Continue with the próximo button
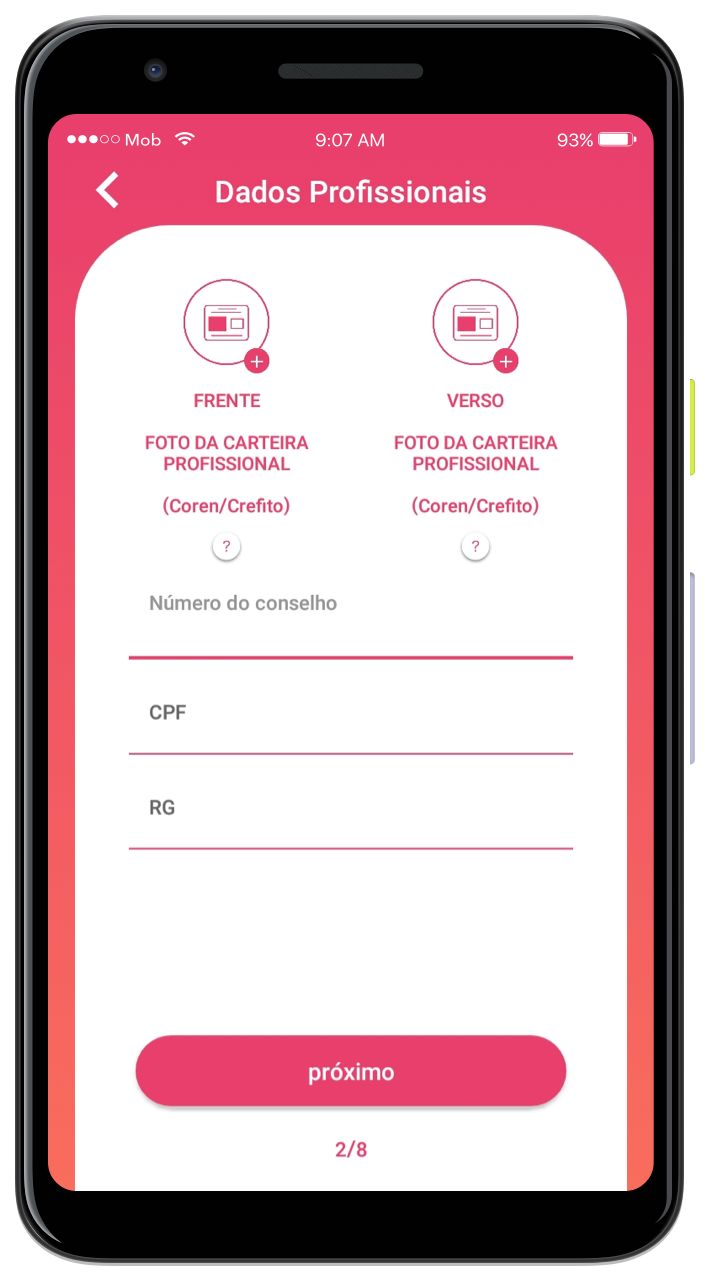Viewport: 705px width, 1278px height. (350, 1071)
